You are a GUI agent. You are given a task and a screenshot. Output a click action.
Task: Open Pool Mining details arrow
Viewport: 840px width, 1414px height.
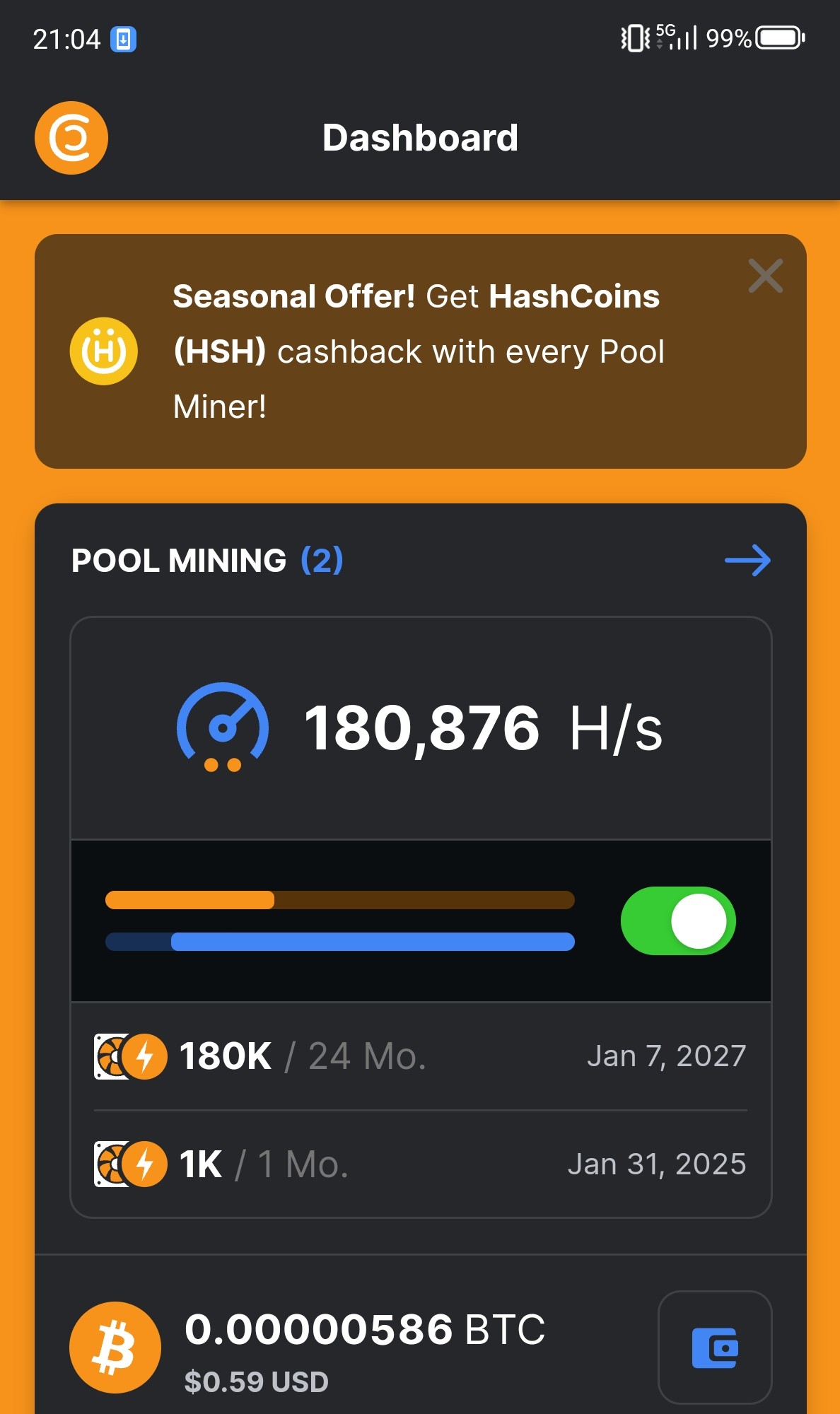747,561
